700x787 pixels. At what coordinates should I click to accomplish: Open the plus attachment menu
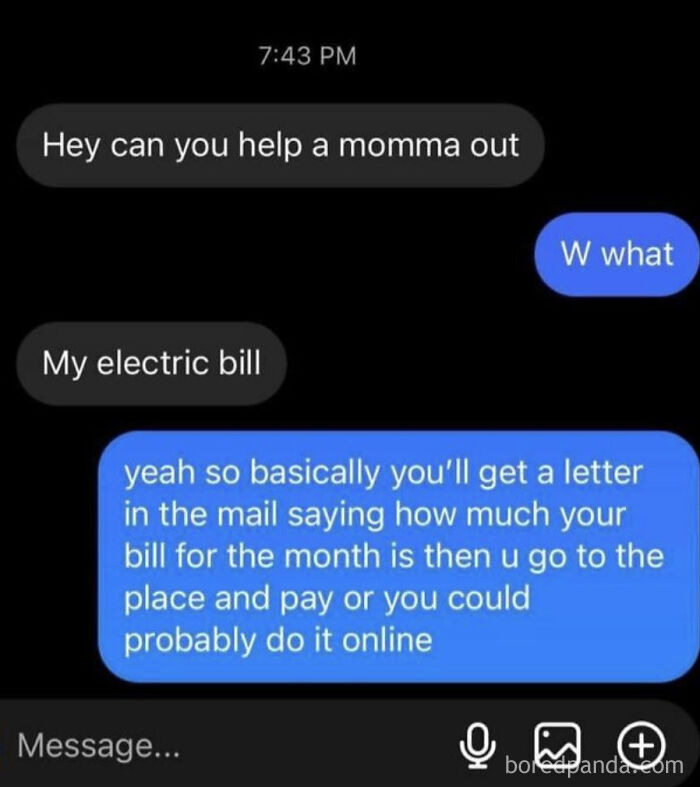point(642,743)
